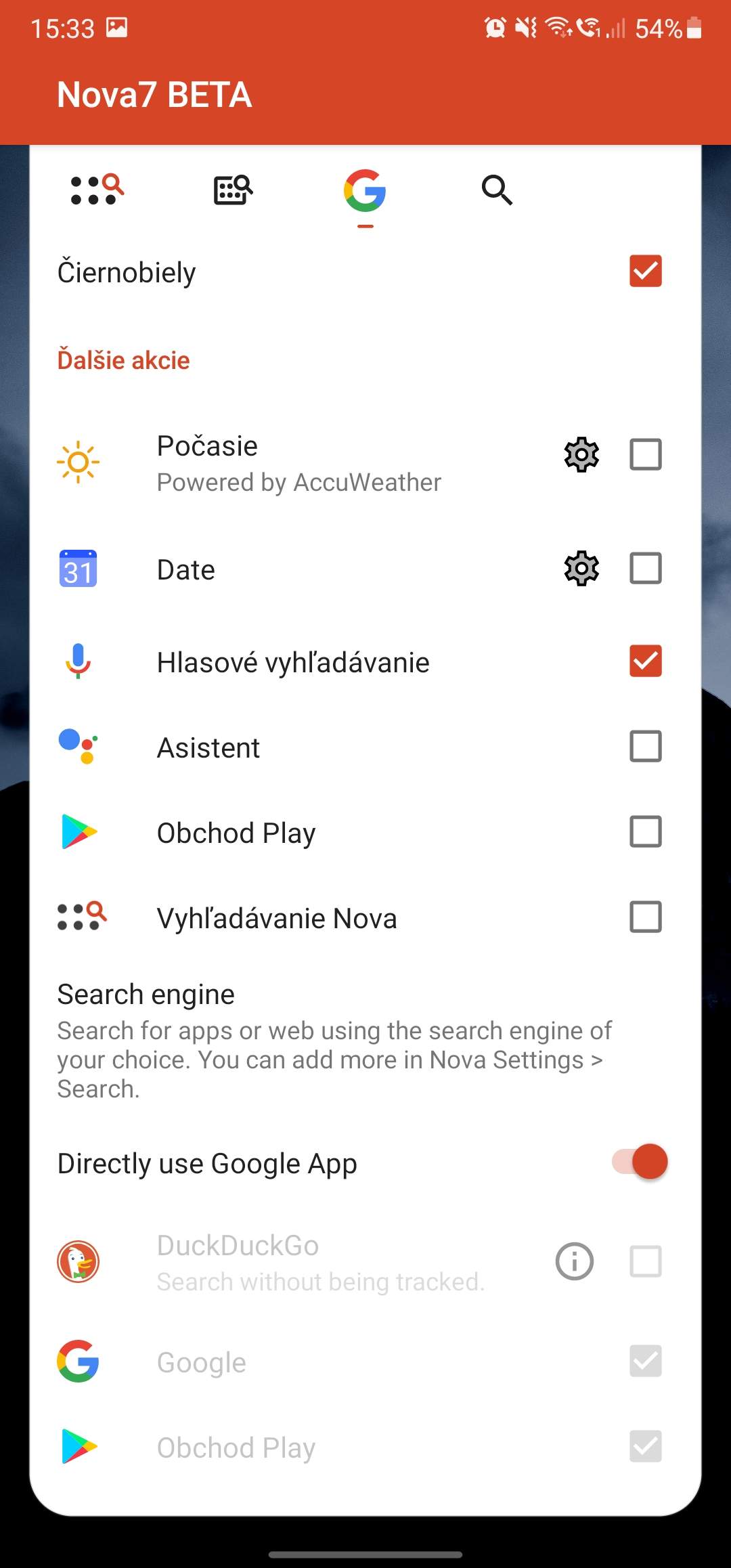Open DuckDuckGo info icon
This screenshot has width=731, height=1568.
[x=574, y=1261]
